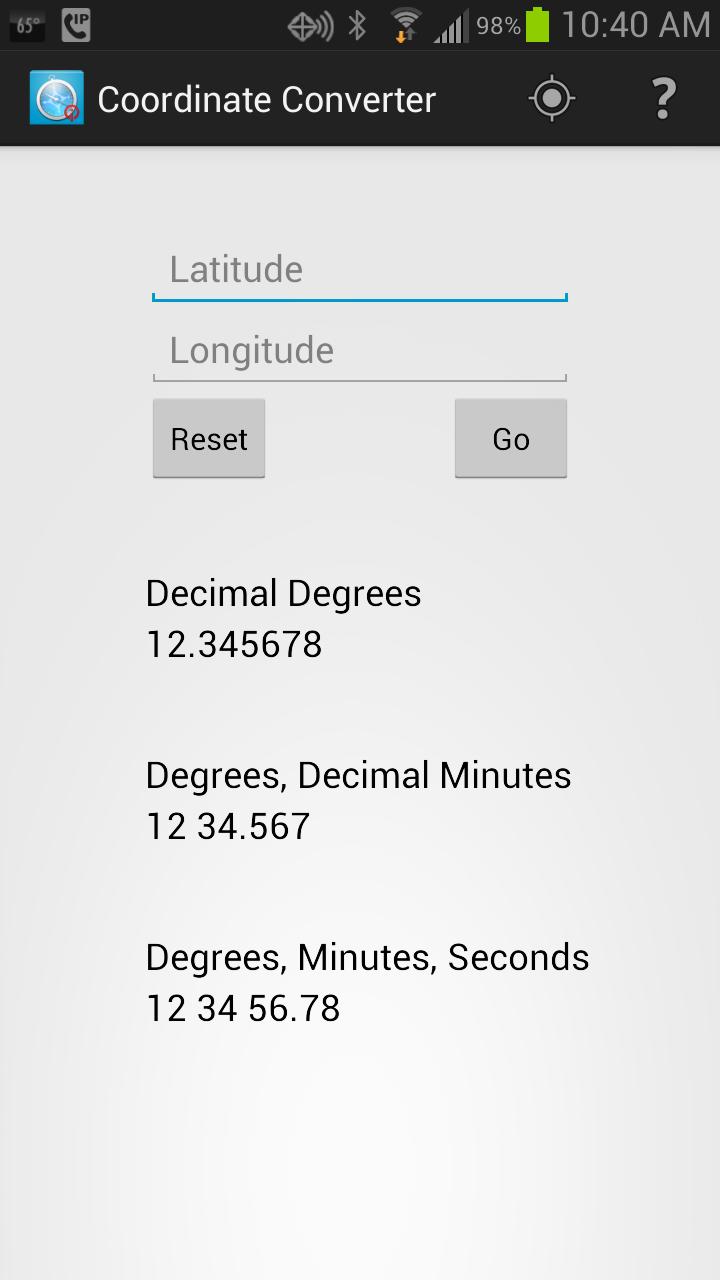Tap the Coordinate Converter app icon

click(x=52, y=97)
